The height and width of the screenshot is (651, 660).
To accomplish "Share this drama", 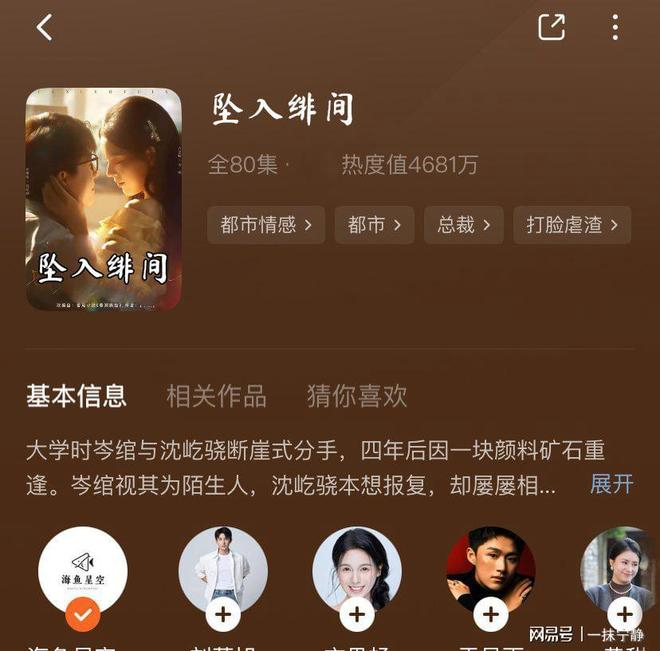I will 551,27.
